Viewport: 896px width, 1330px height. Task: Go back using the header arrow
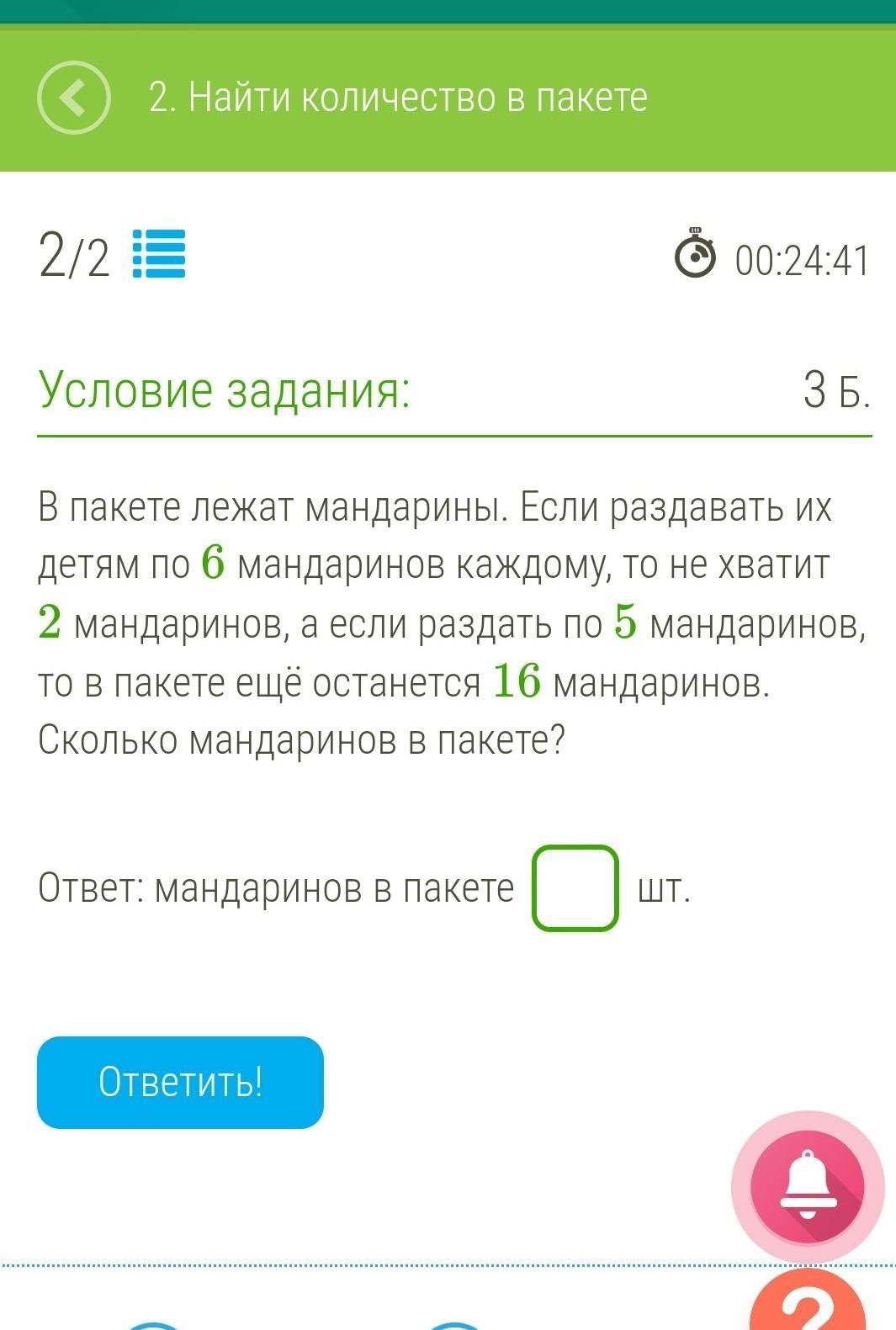click(x=74, y=98)
